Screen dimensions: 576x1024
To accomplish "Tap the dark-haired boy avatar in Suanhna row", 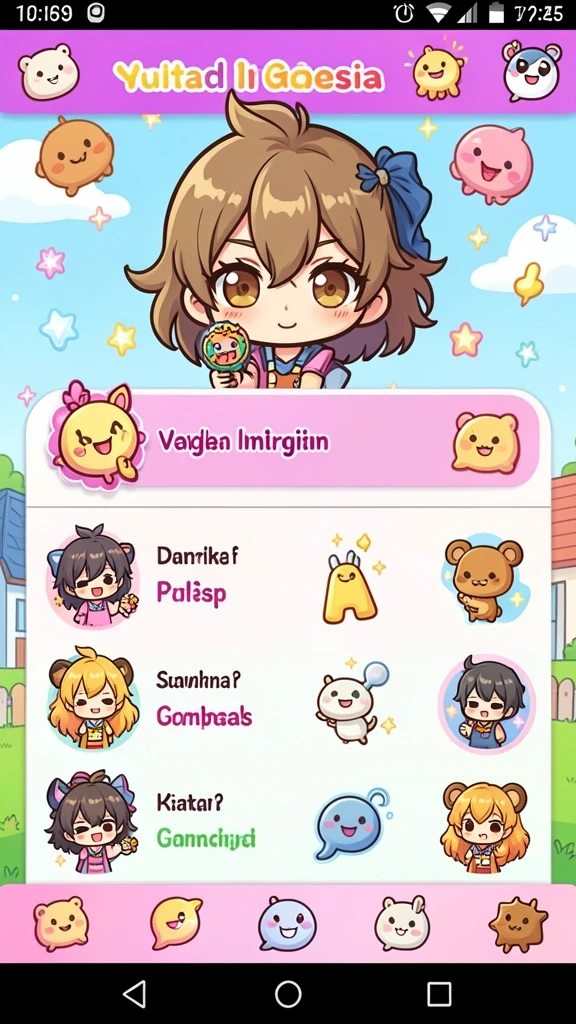I will [487, 705].
